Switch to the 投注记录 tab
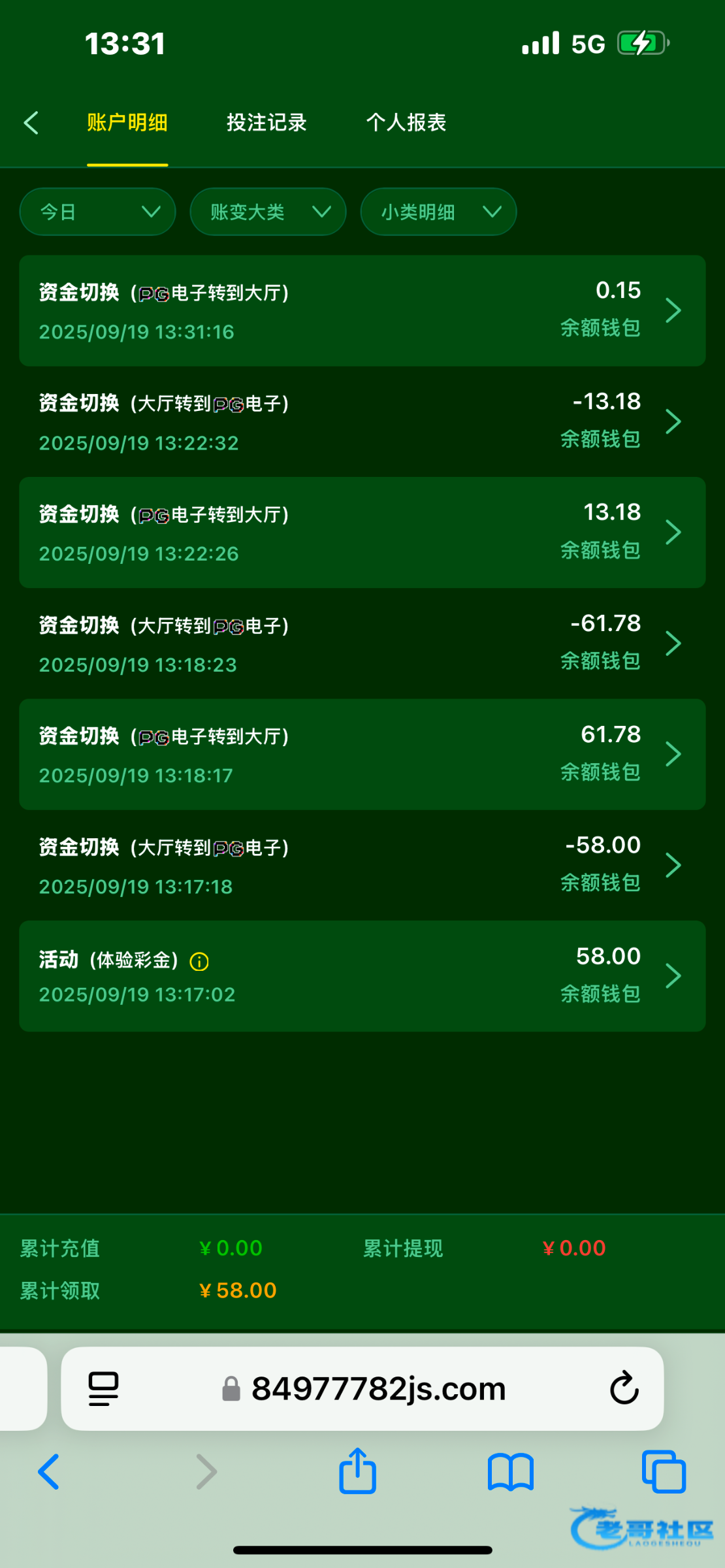 coord(266,123)
